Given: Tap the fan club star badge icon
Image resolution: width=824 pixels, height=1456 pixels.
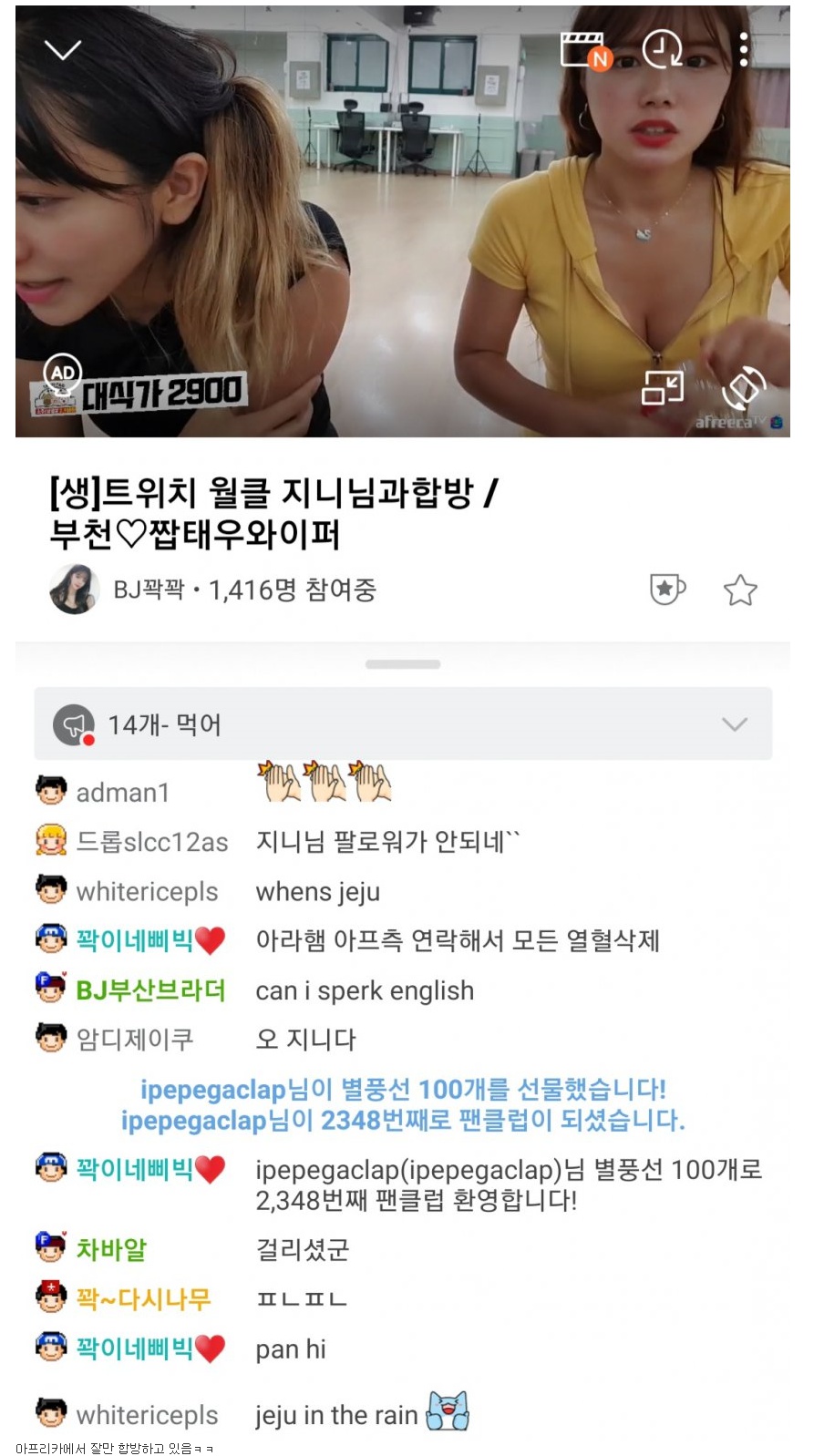Looking at the screenshot, I should [667, 590].
